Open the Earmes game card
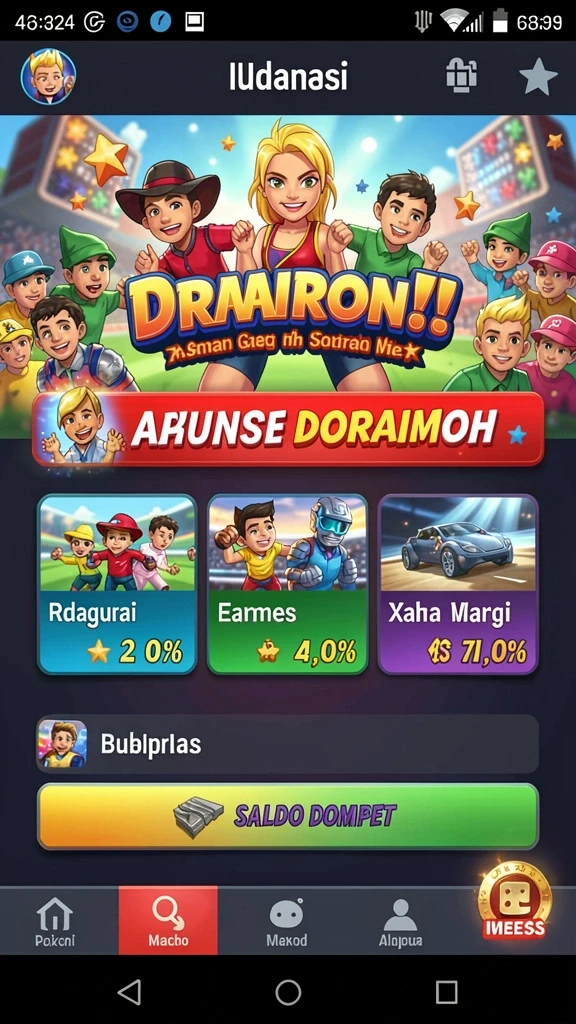Viewport: 576px width, 1024px height. (x=287, y=584)
